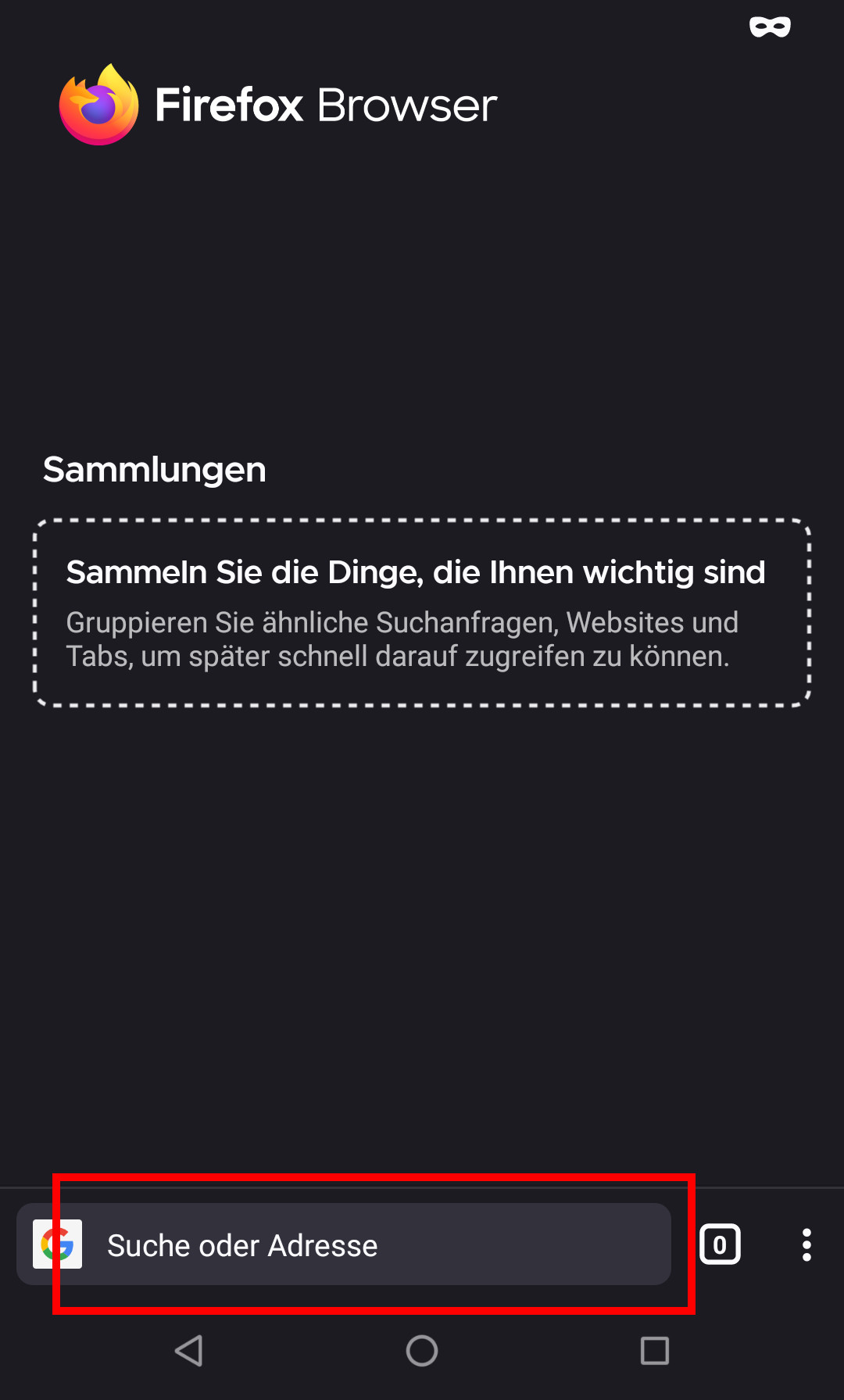Tap the private browsing mask icon
844x1400 pixels.
[770, 27]
